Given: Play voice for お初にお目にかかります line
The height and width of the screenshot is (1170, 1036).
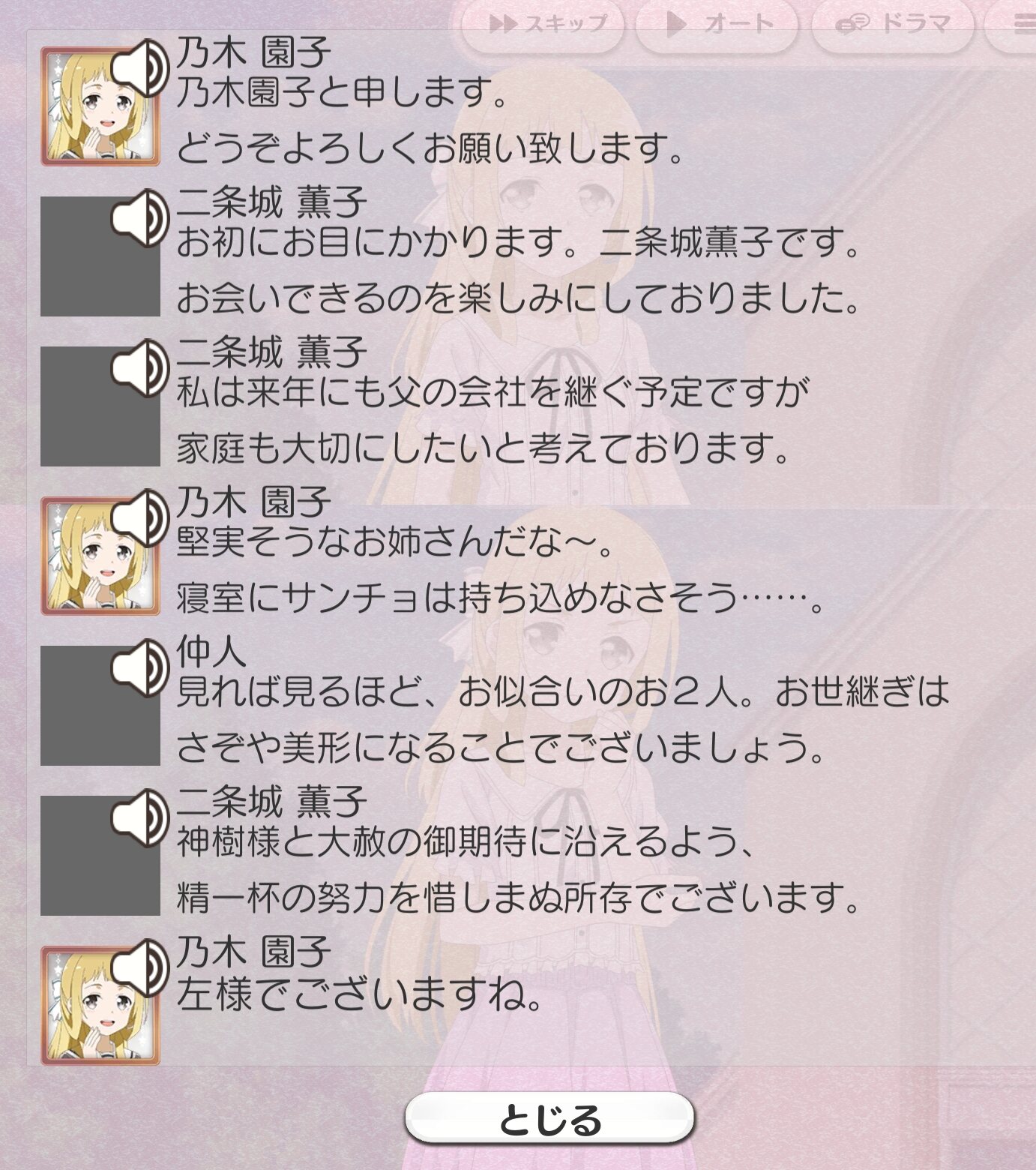Looking at the screenshot, I should click(140, 218).
